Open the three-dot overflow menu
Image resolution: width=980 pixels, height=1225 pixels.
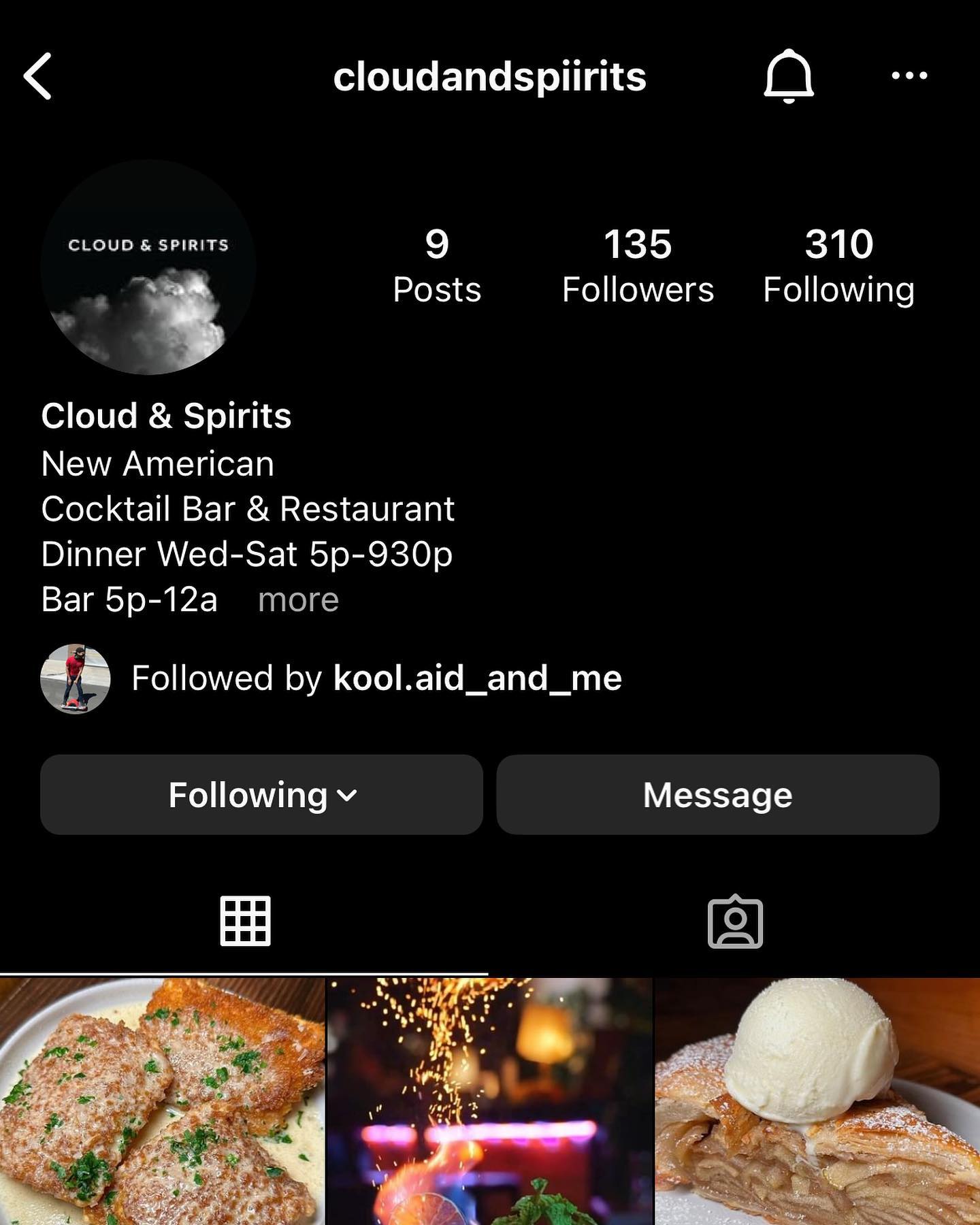[x=909, y=76]
